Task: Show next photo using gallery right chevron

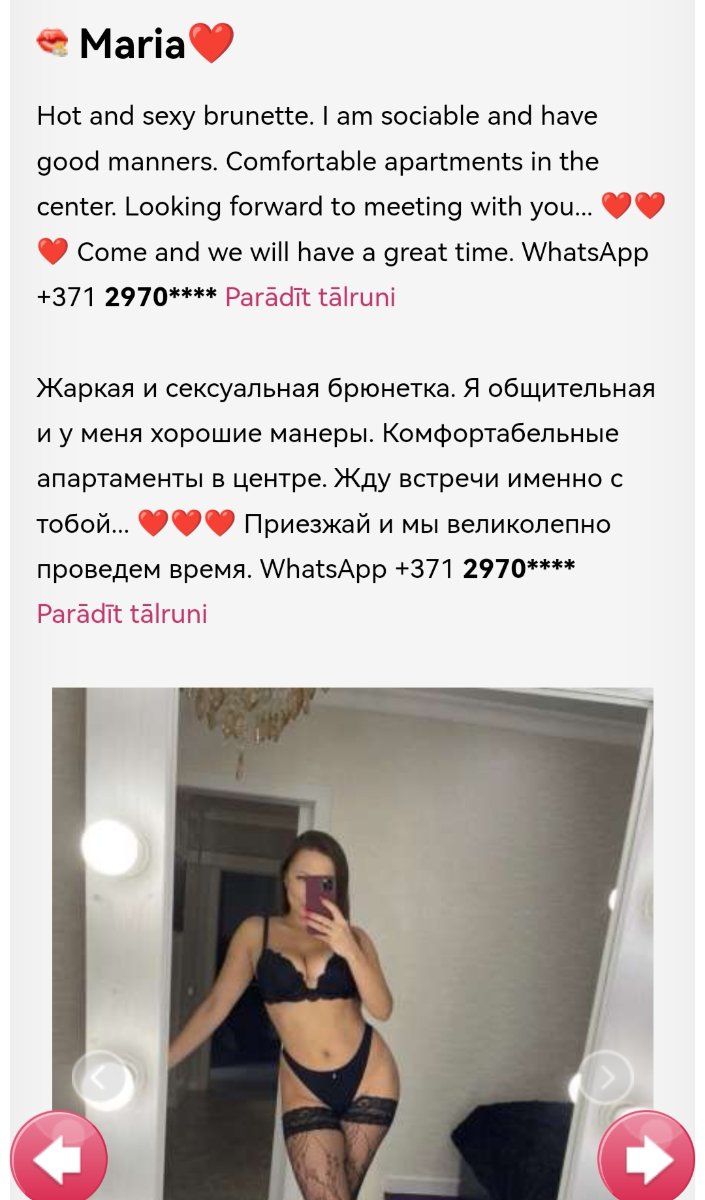Action: pos(606,1076)
